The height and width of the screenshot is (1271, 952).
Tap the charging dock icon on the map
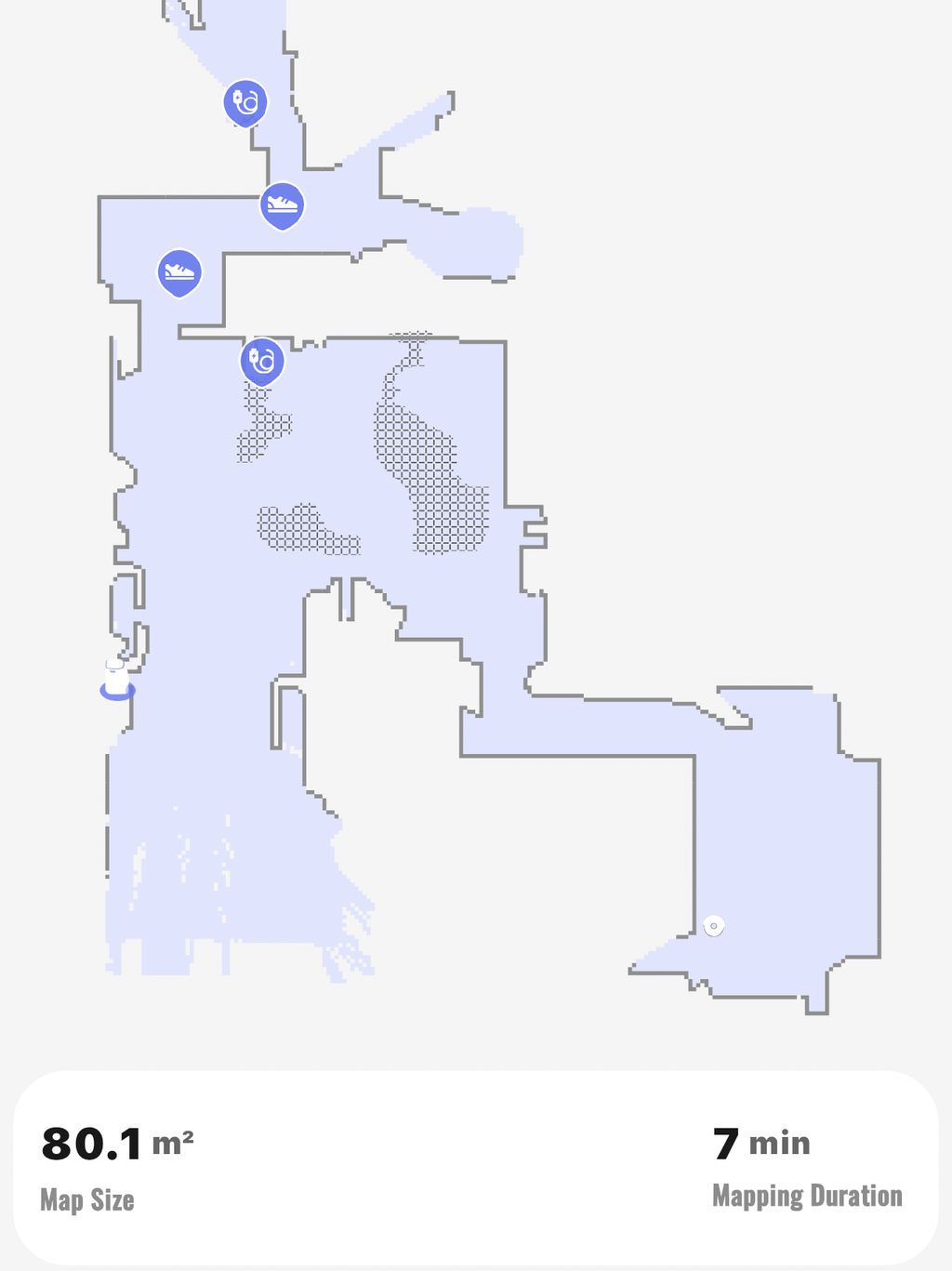(x=117, y=679)
